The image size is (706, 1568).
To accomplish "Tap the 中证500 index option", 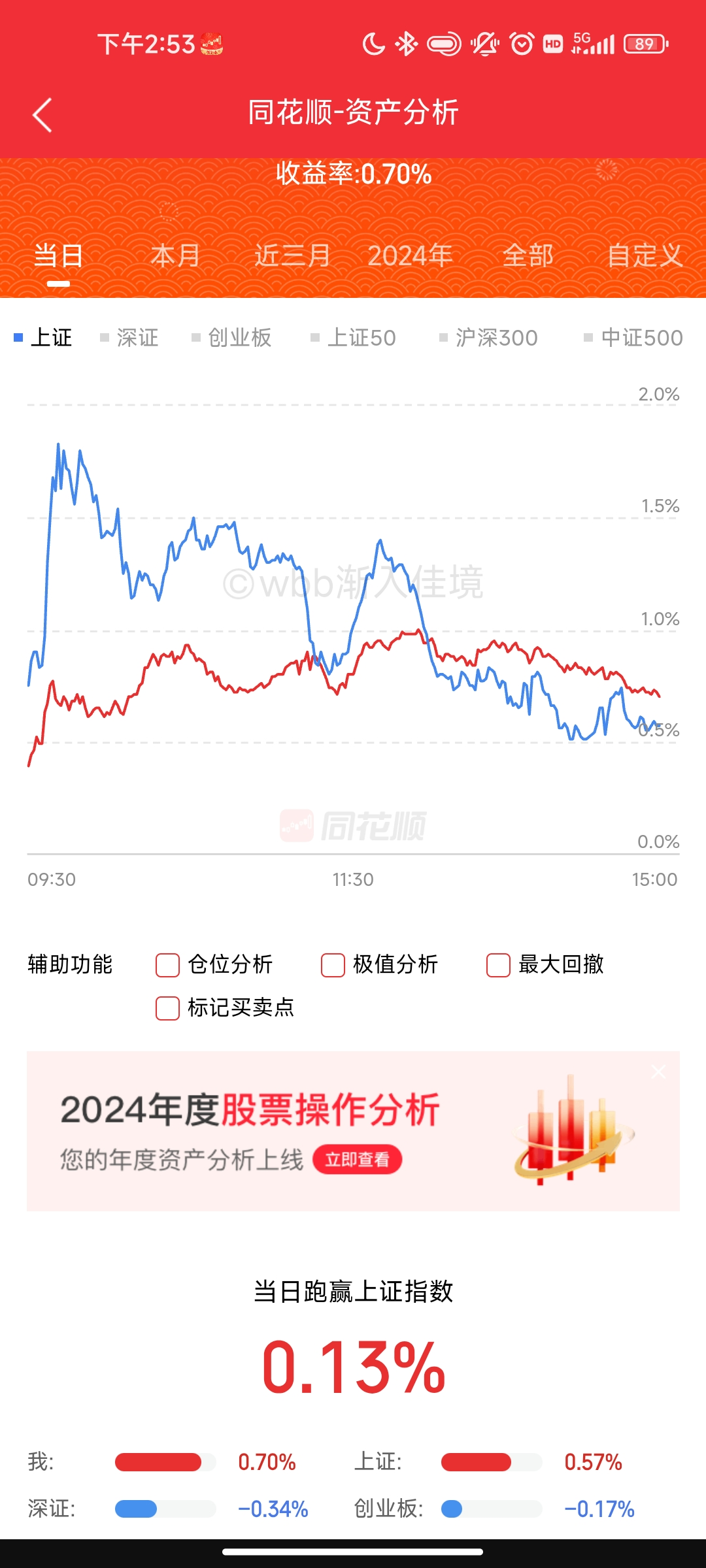I will (x=633, y=338).
